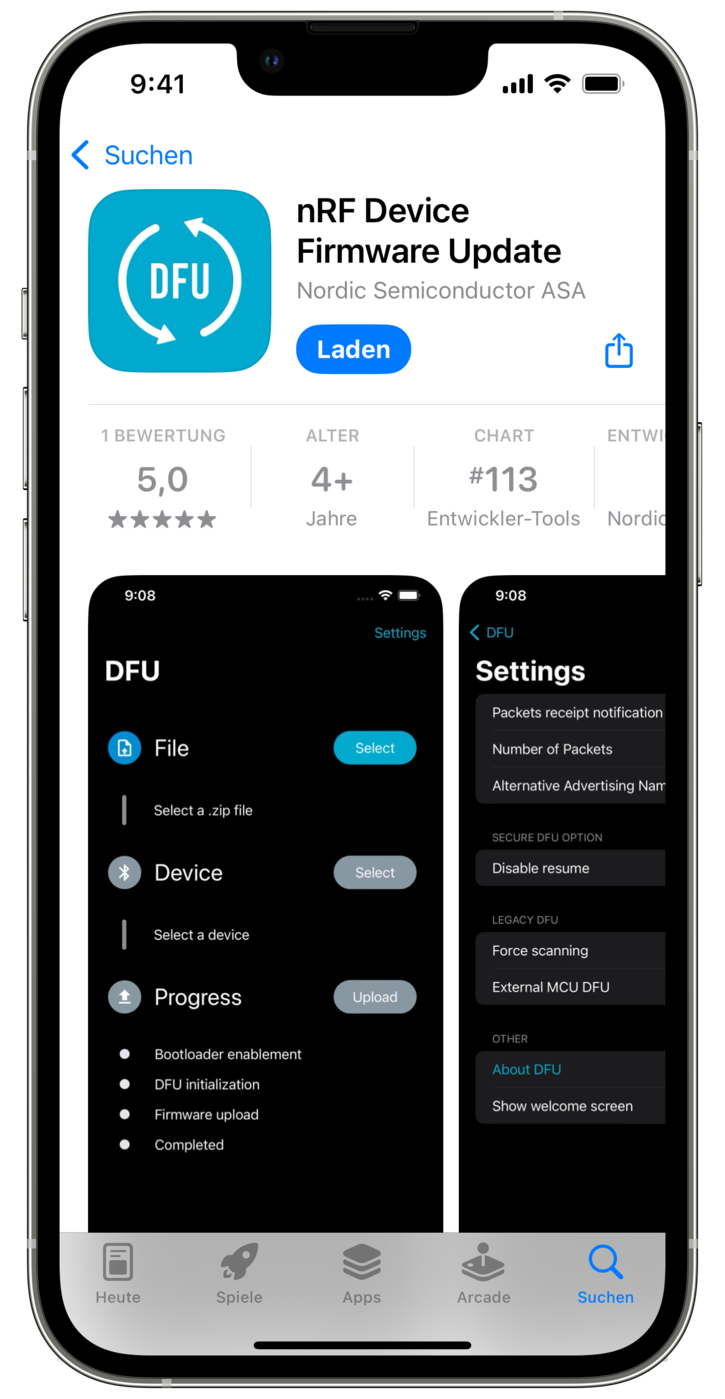Image resolution: width=725 pixels, height=1399 pixels.
Task: Go to the Arcade tab
Action: click(x=484, y=1274)
